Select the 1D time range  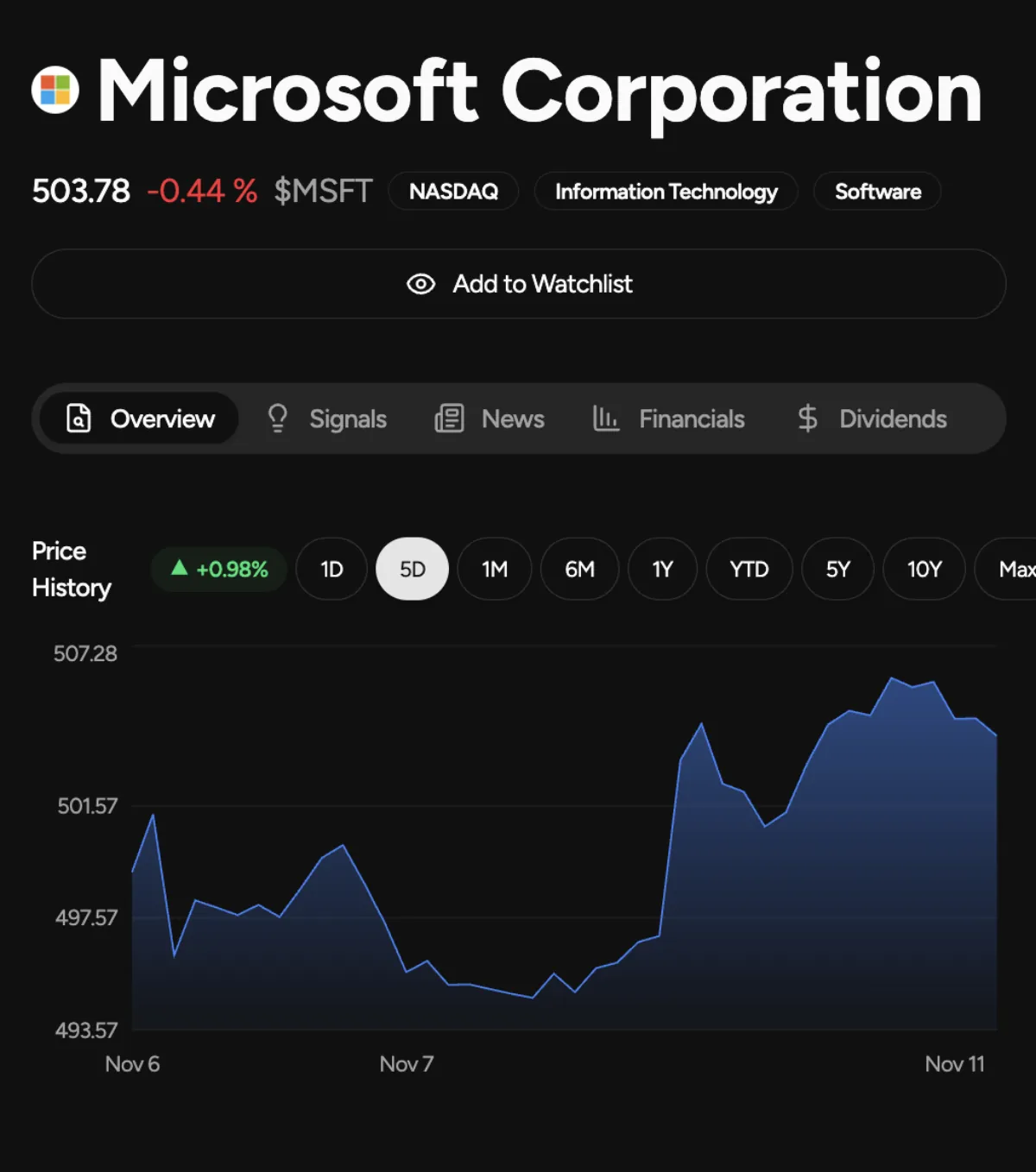click(x=331, y=569)
